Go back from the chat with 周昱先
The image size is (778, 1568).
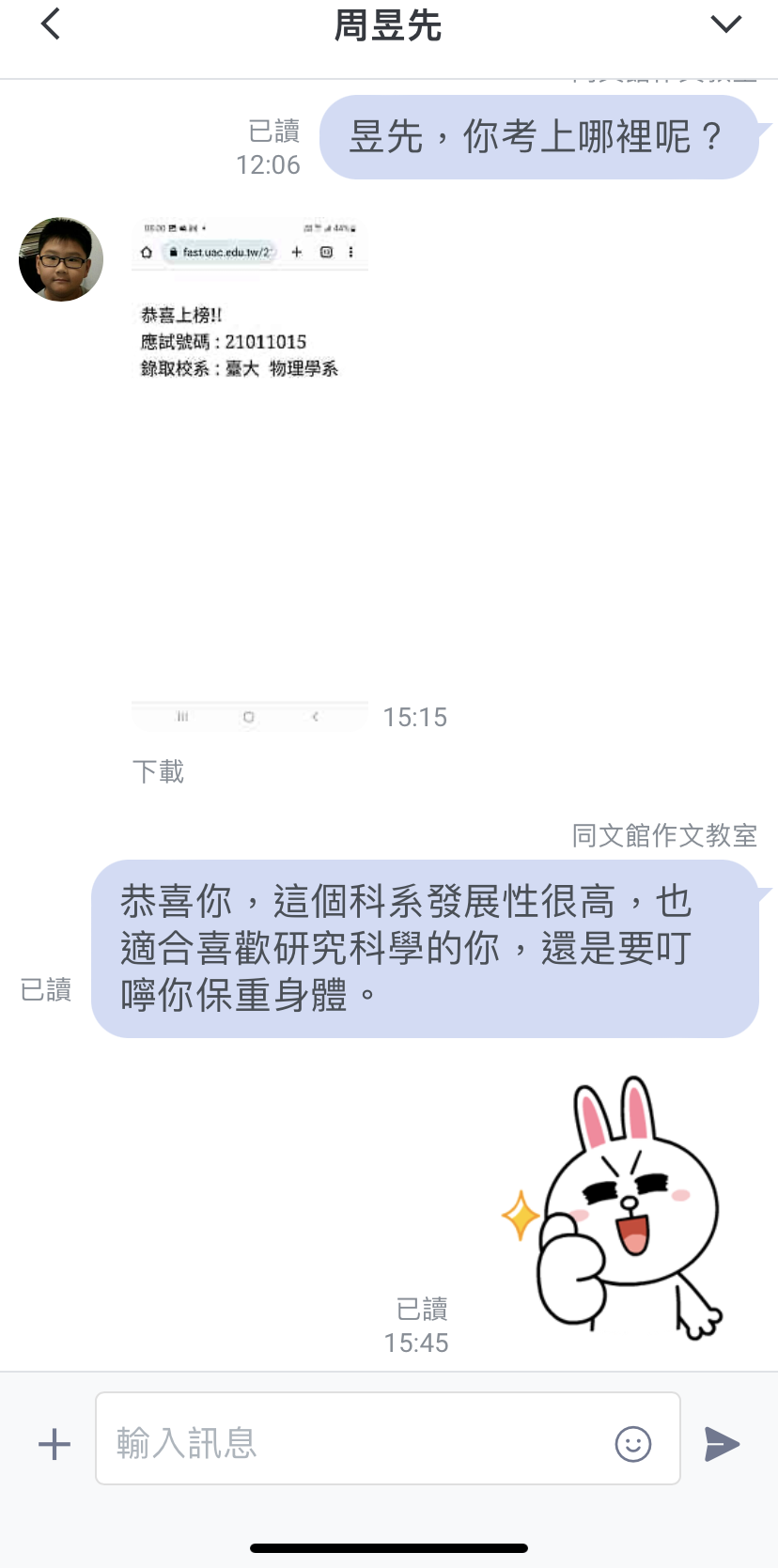(51, 24)
